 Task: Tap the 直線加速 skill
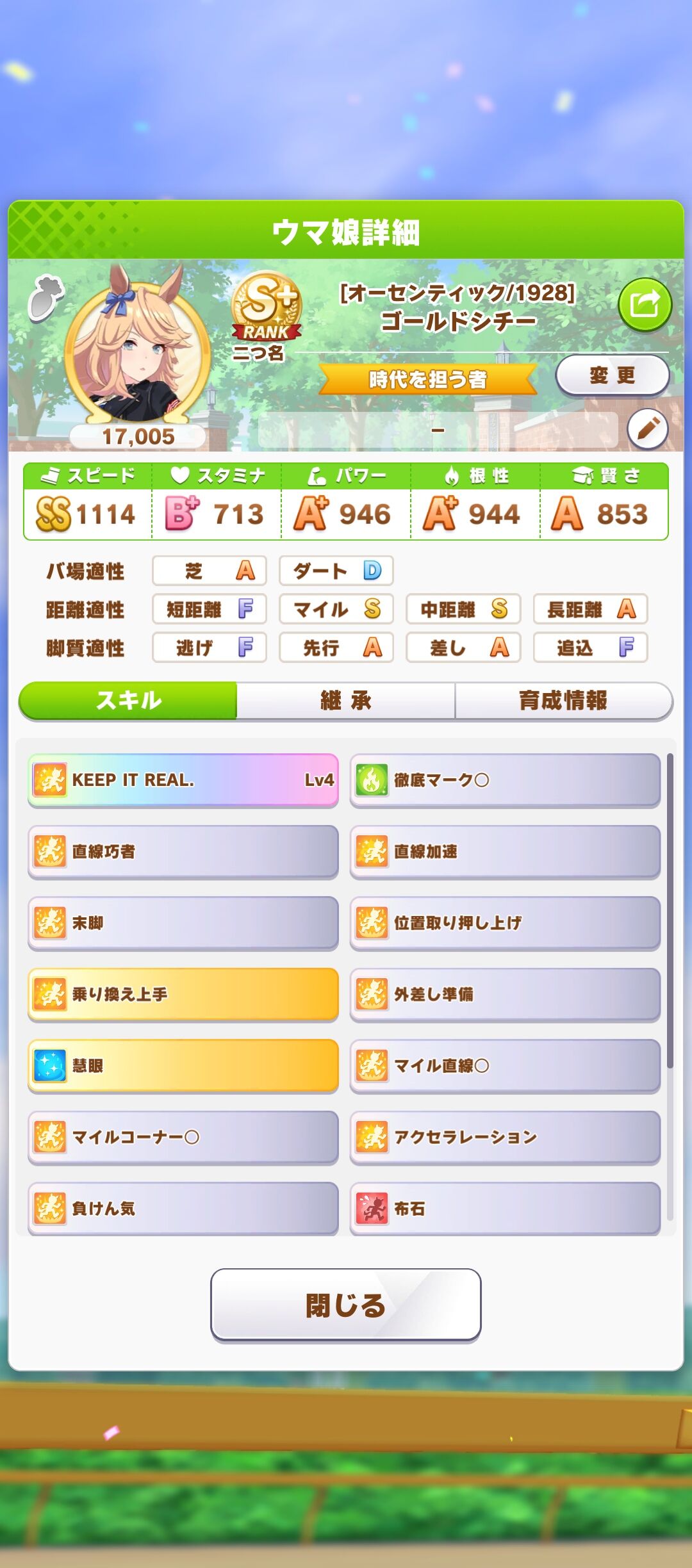tap(505, 851)
